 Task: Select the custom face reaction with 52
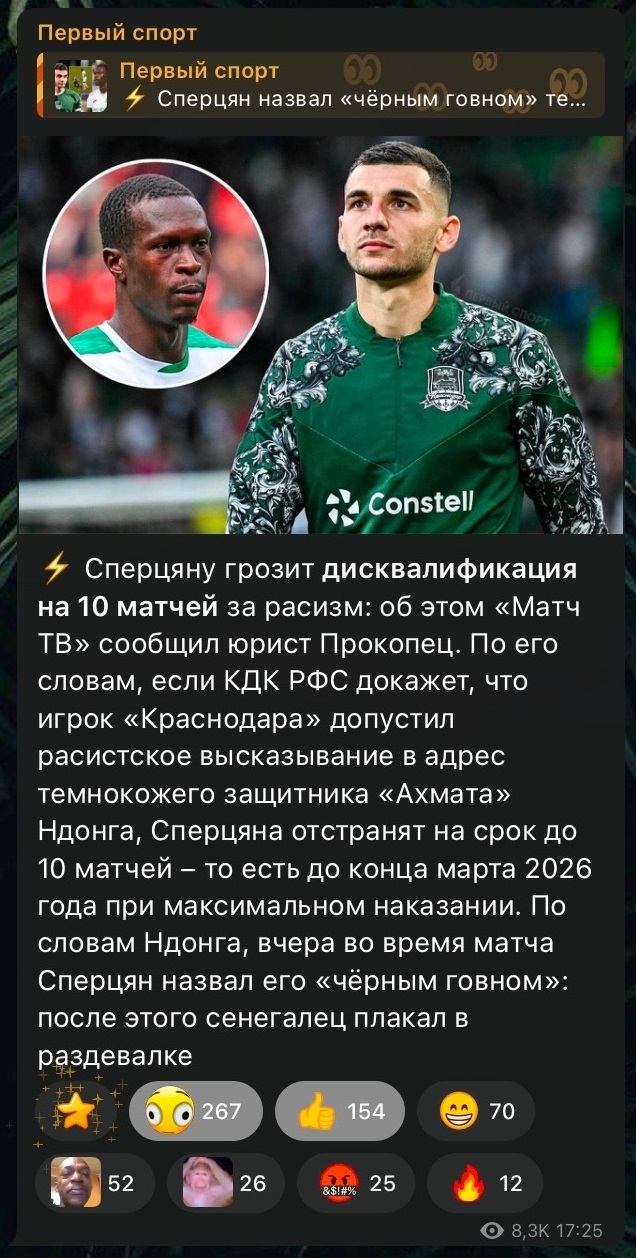click(94, 1183)
